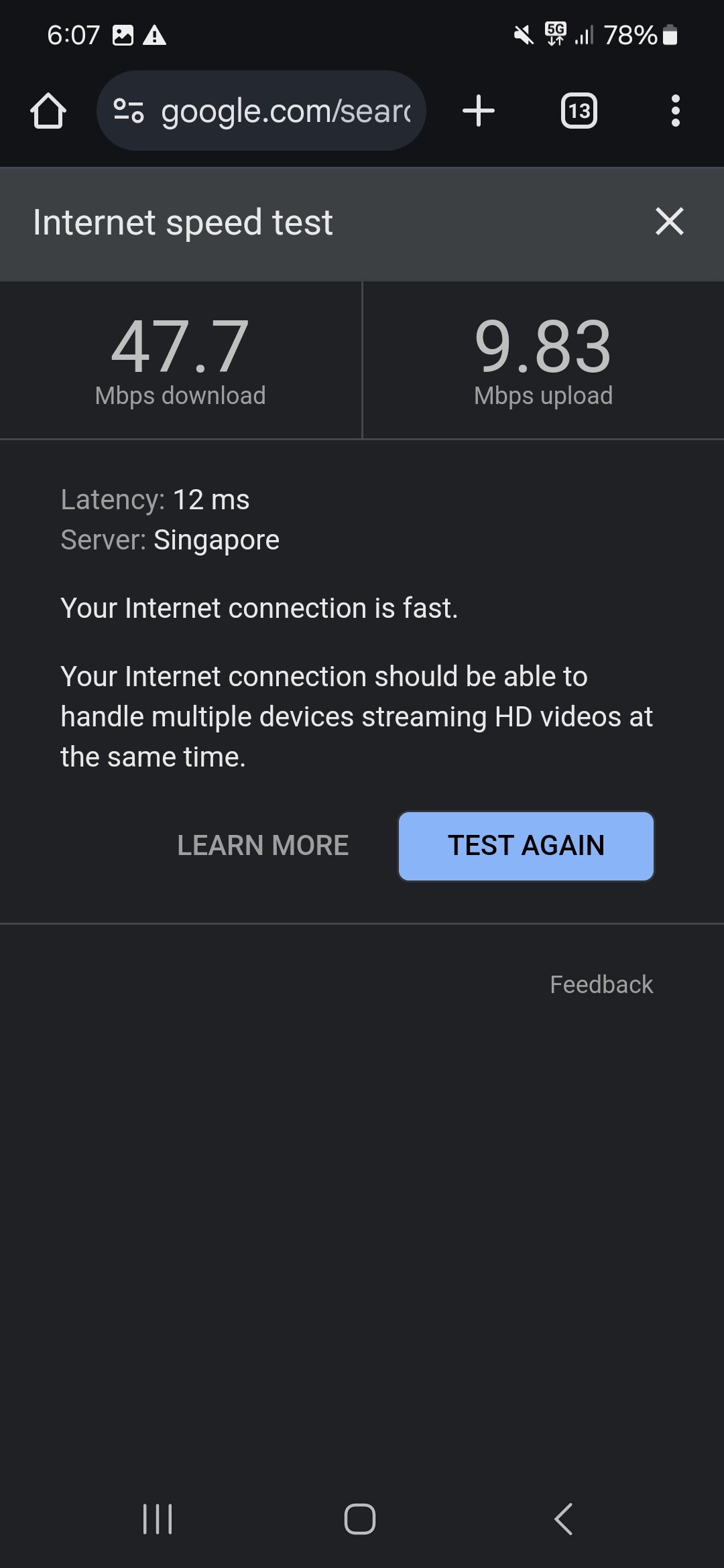Viewport: 724px width, 1568px height.
Task: Open the tab switcher showing 13 tabs
Action: [579, 111]
